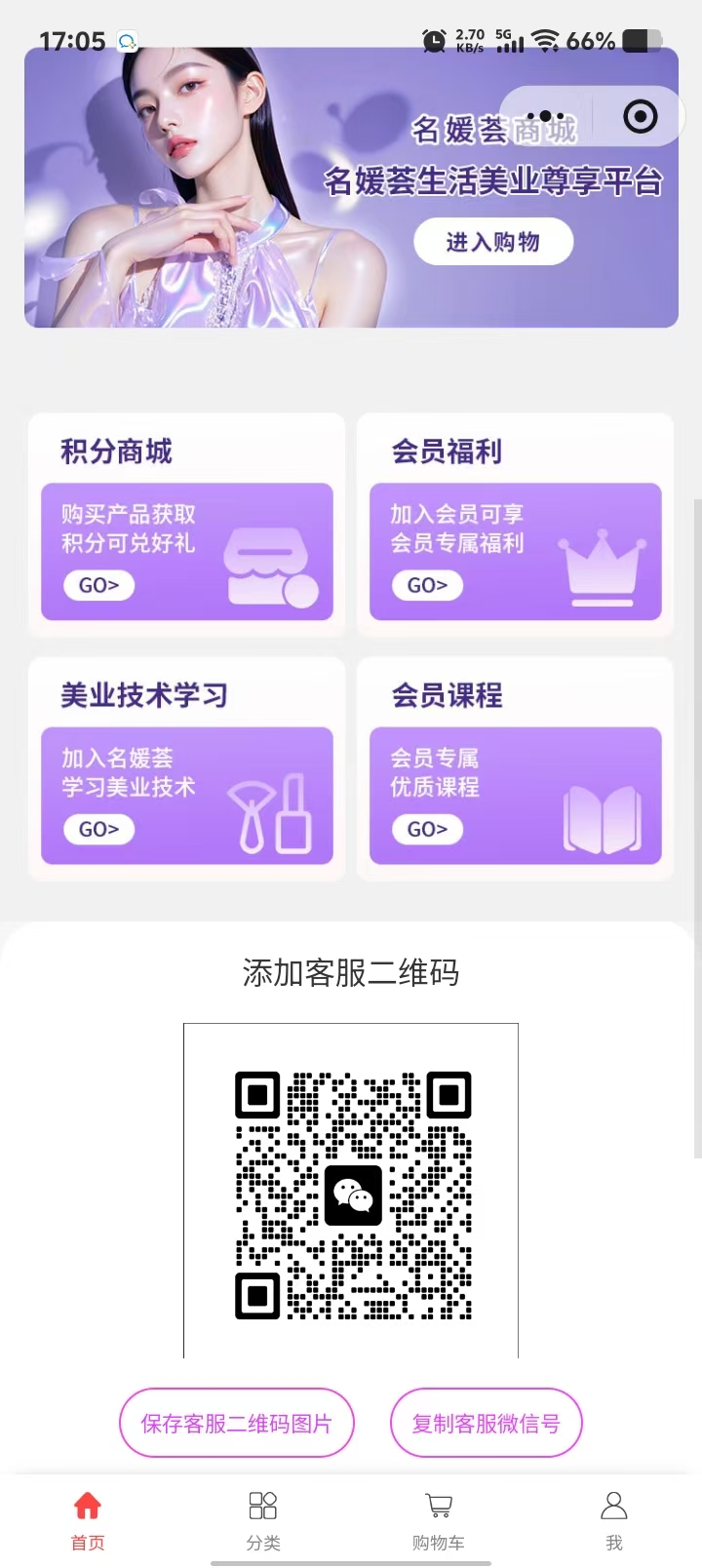Close the mini program via the circle icon
702x1568 pixels.
pos(640,117)
